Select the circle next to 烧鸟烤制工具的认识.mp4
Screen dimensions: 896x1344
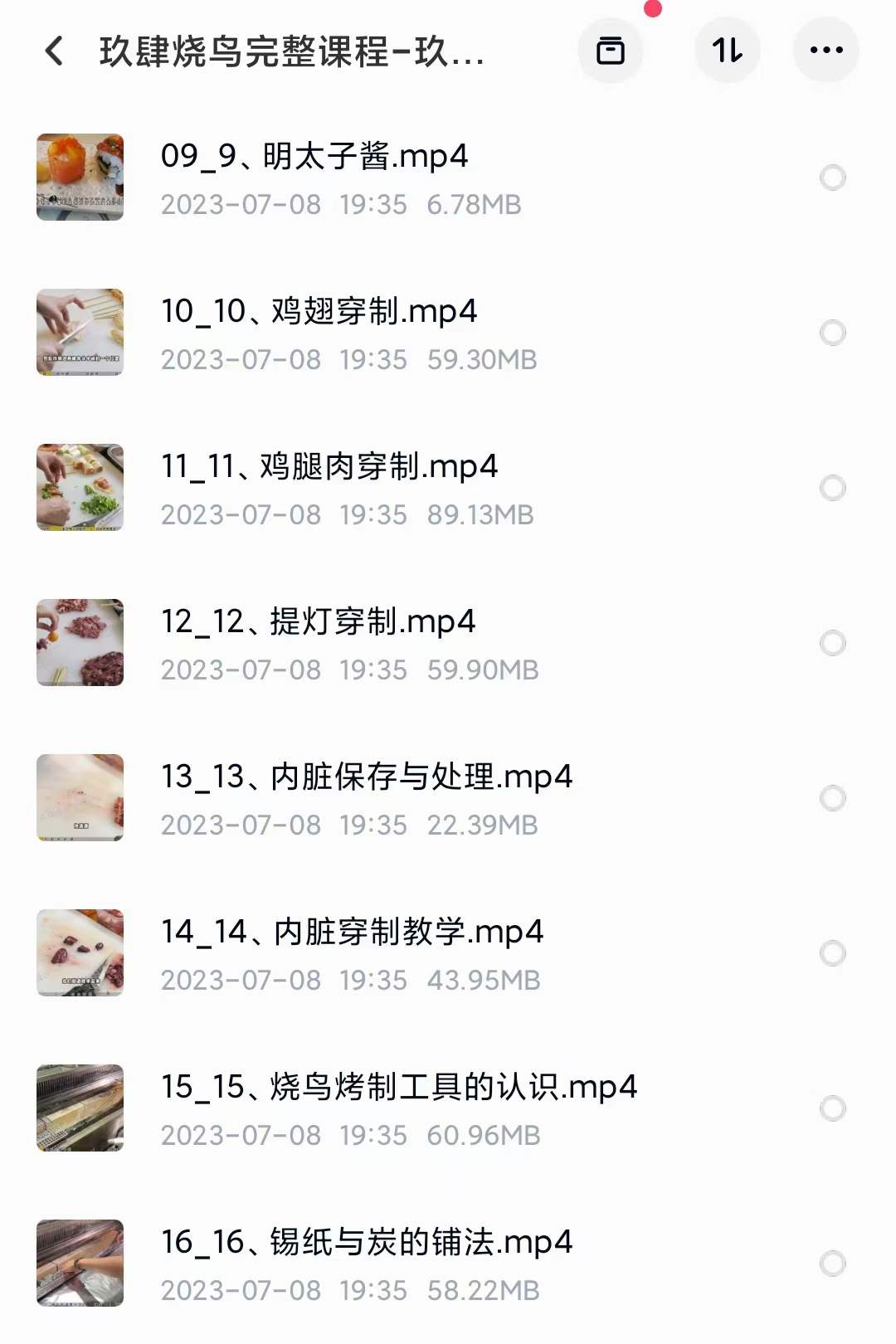[832, 1107]
